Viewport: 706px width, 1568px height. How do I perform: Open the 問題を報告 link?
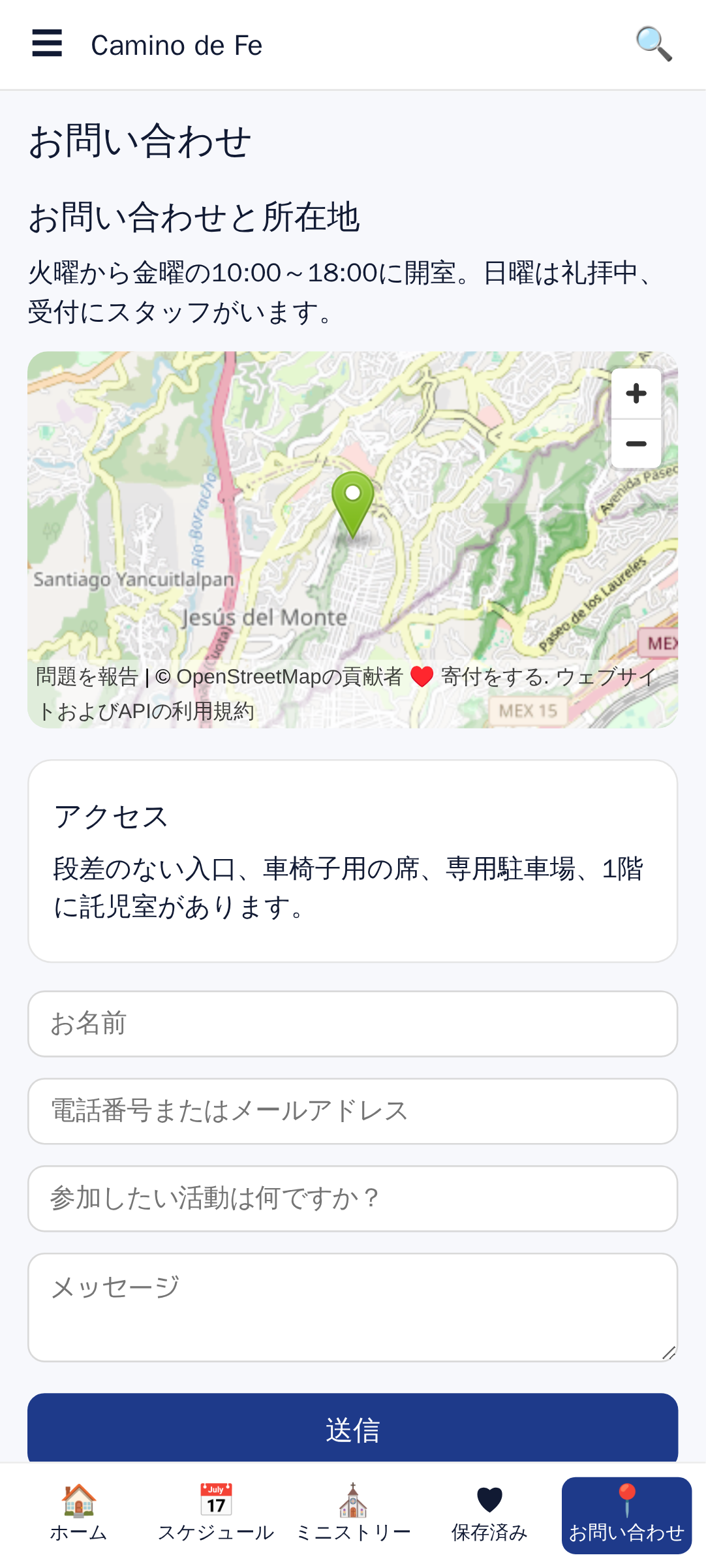pos(87,677)
